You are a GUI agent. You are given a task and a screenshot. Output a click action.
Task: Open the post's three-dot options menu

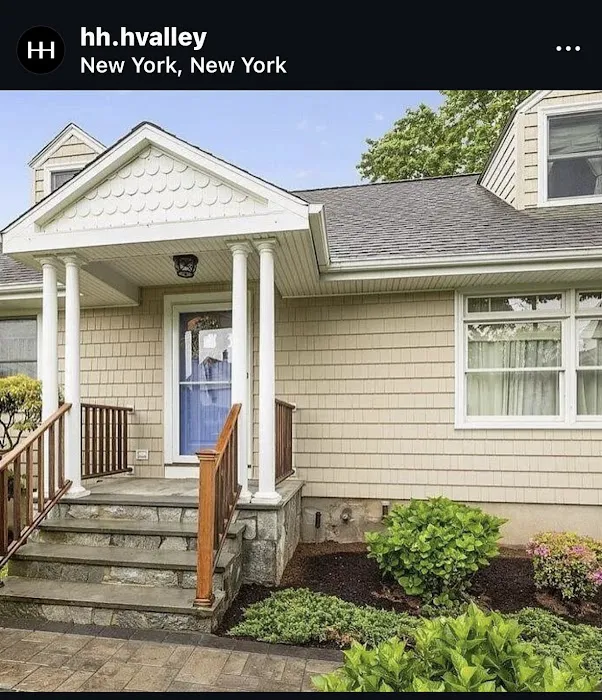click(567, 49)
